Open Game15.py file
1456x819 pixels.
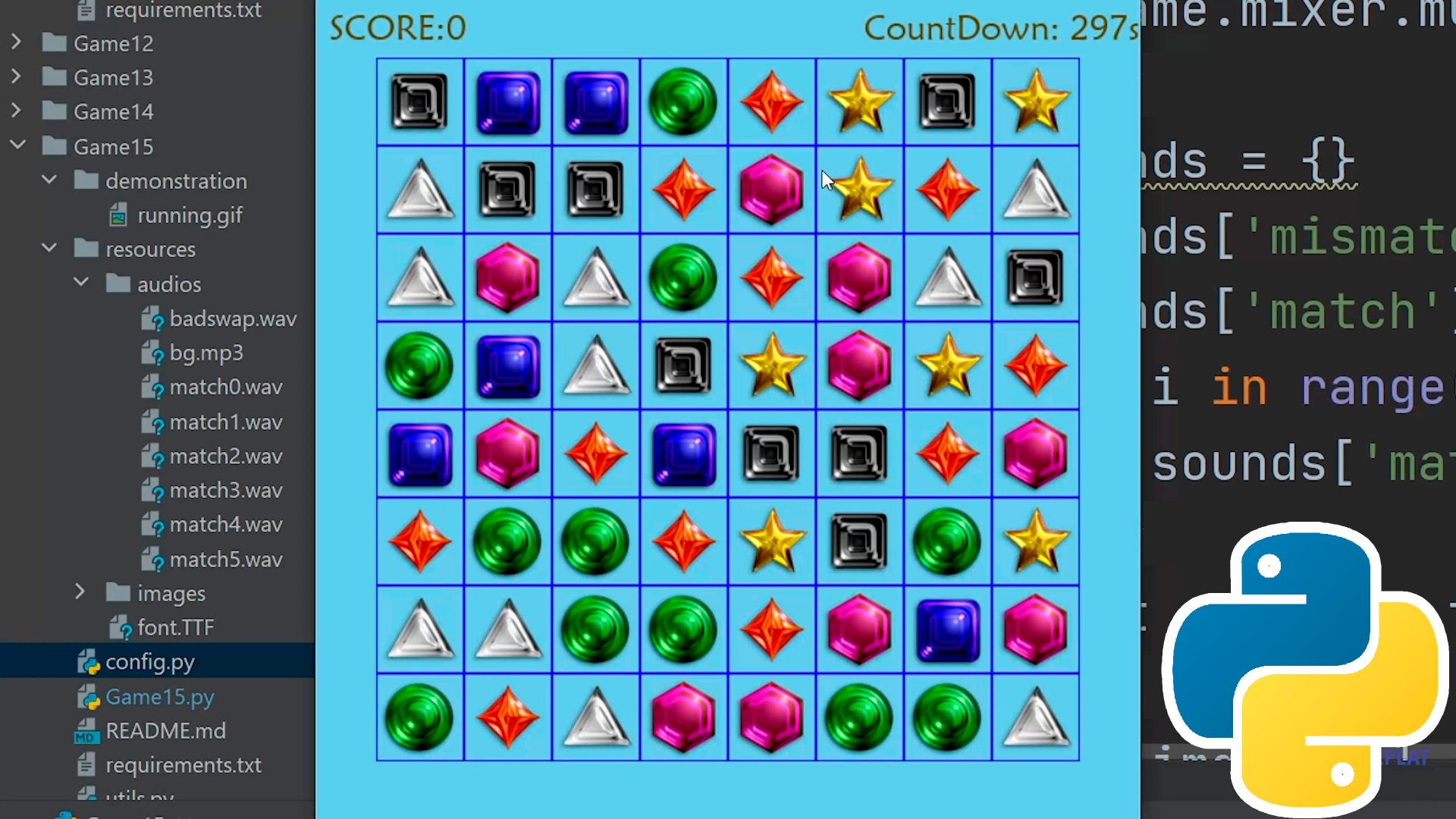[x=159, y=697]
